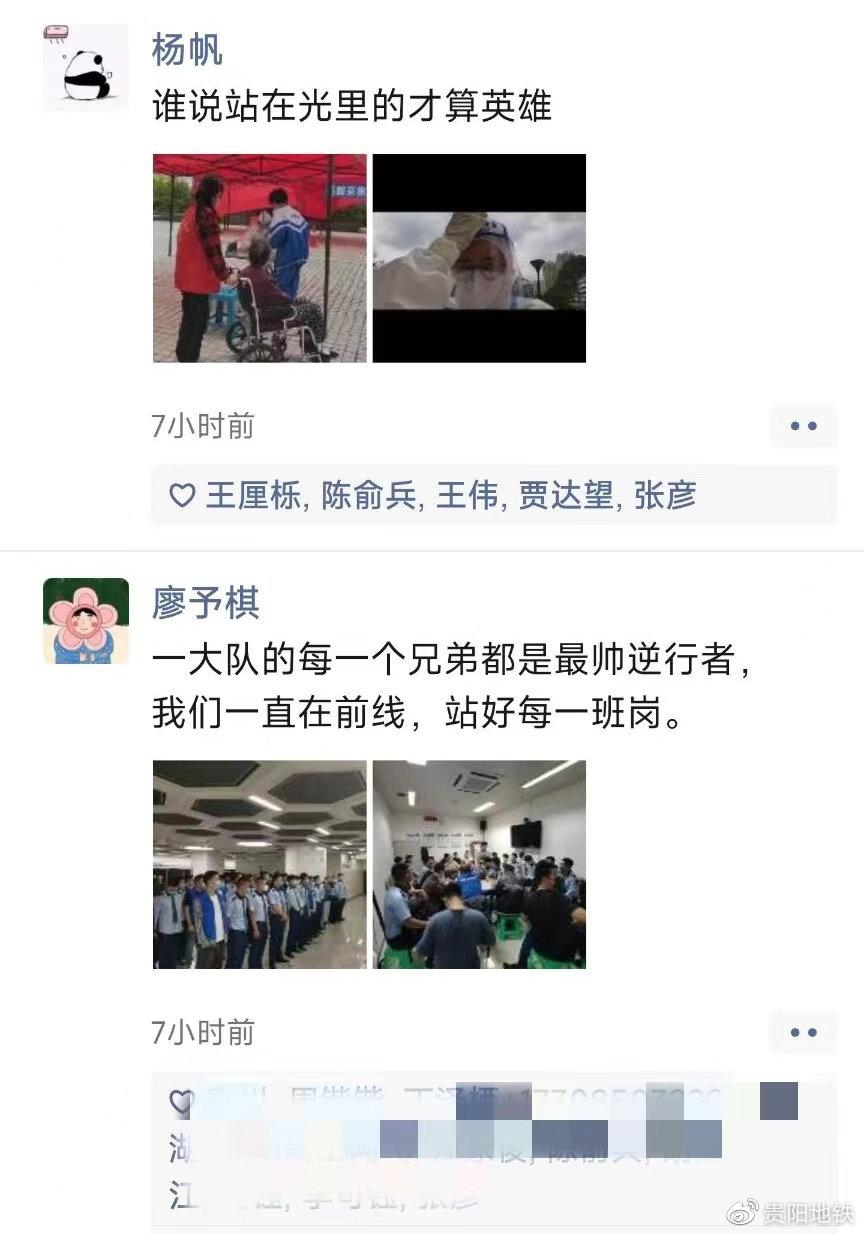Open the like/comment menu on 廖予棋's post
Screen dimensions: 864x1234
pyautogui.click(x=803, y=1032)
